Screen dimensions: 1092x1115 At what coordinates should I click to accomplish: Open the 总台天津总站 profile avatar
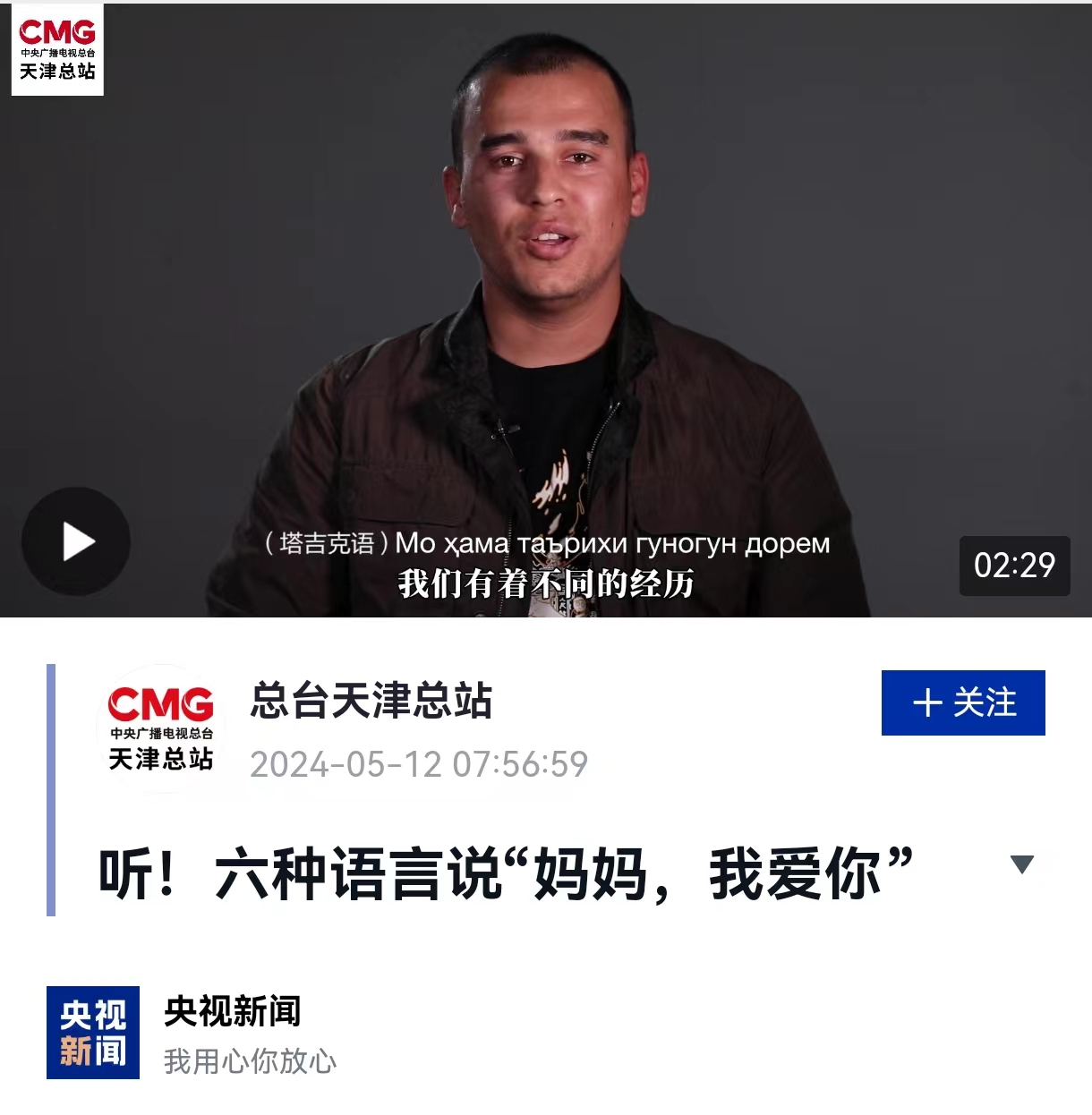[x=161, y=728]
